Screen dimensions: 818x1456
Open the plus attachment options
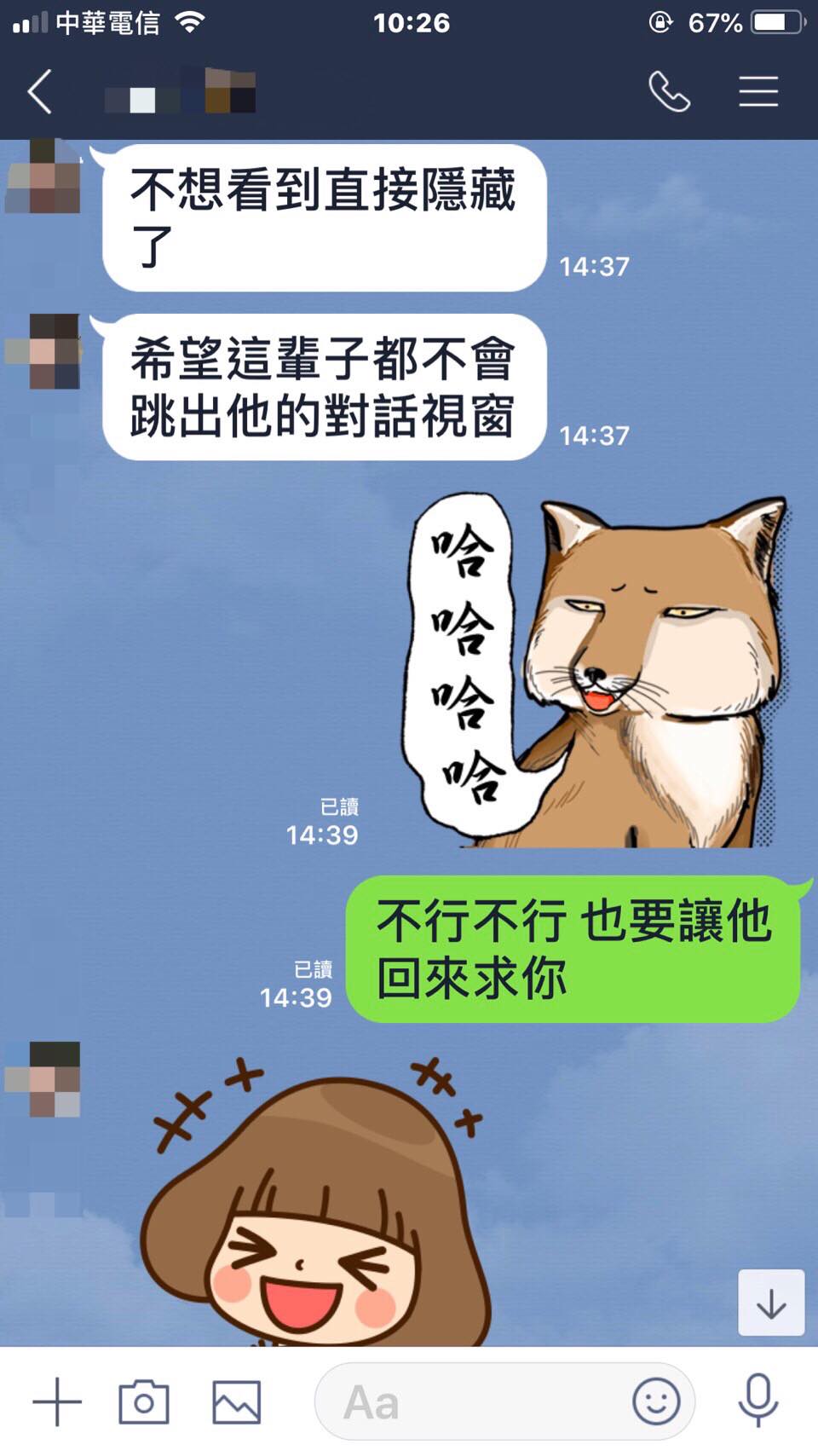57,1401
